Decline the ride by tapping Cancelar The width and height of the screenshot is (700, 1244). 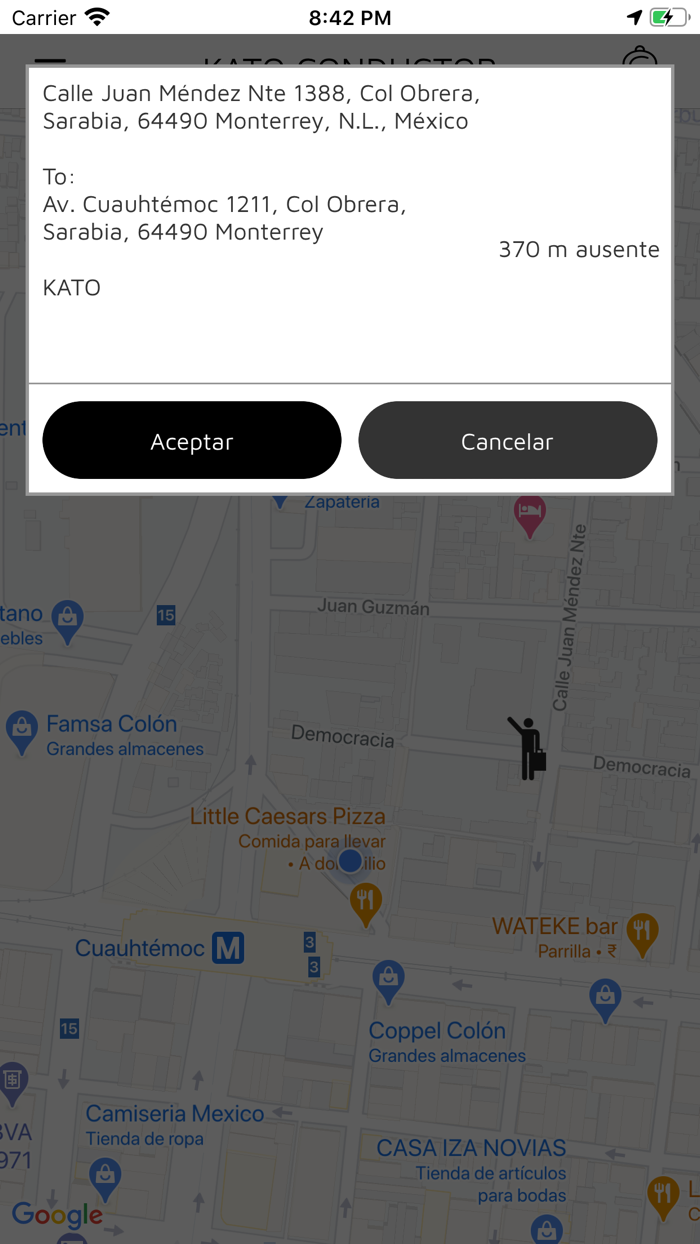[507, 441]
